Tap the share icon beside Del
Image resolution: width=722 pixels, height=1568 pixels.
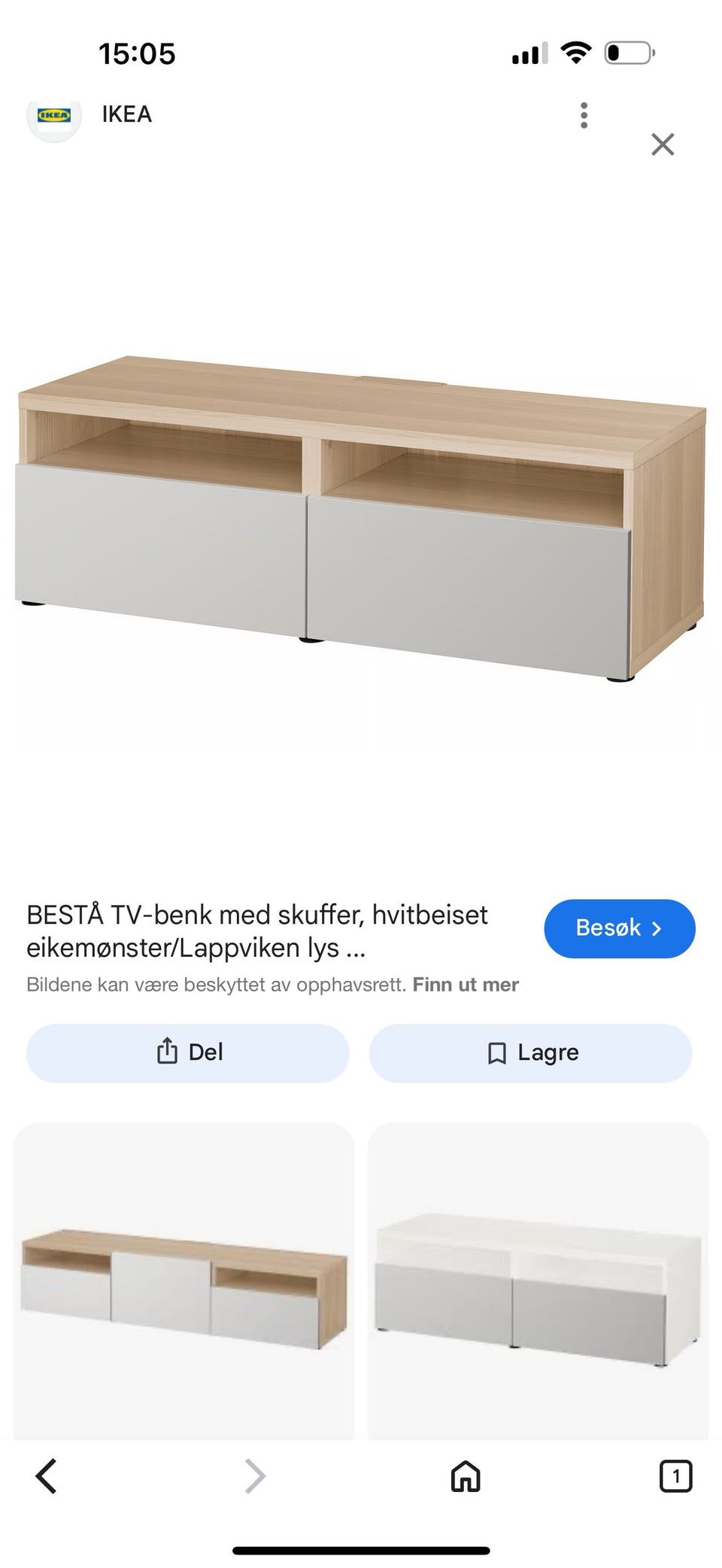coord(168,1053)
